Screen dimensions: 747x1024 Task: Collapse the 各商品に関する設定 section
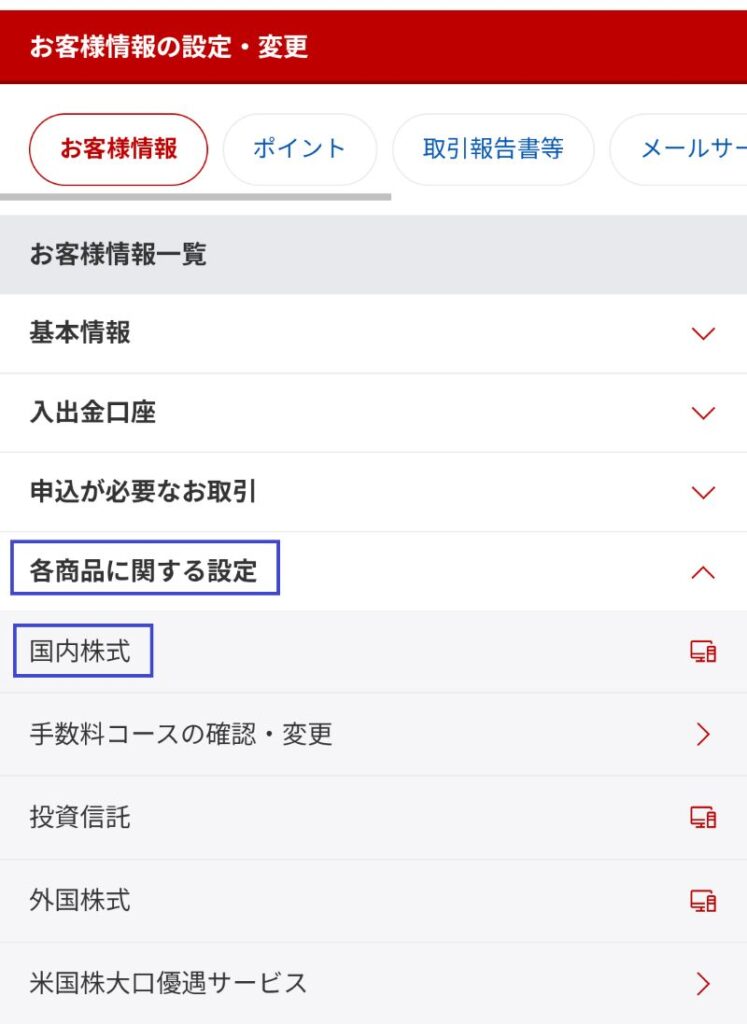[x=373, y=572]
